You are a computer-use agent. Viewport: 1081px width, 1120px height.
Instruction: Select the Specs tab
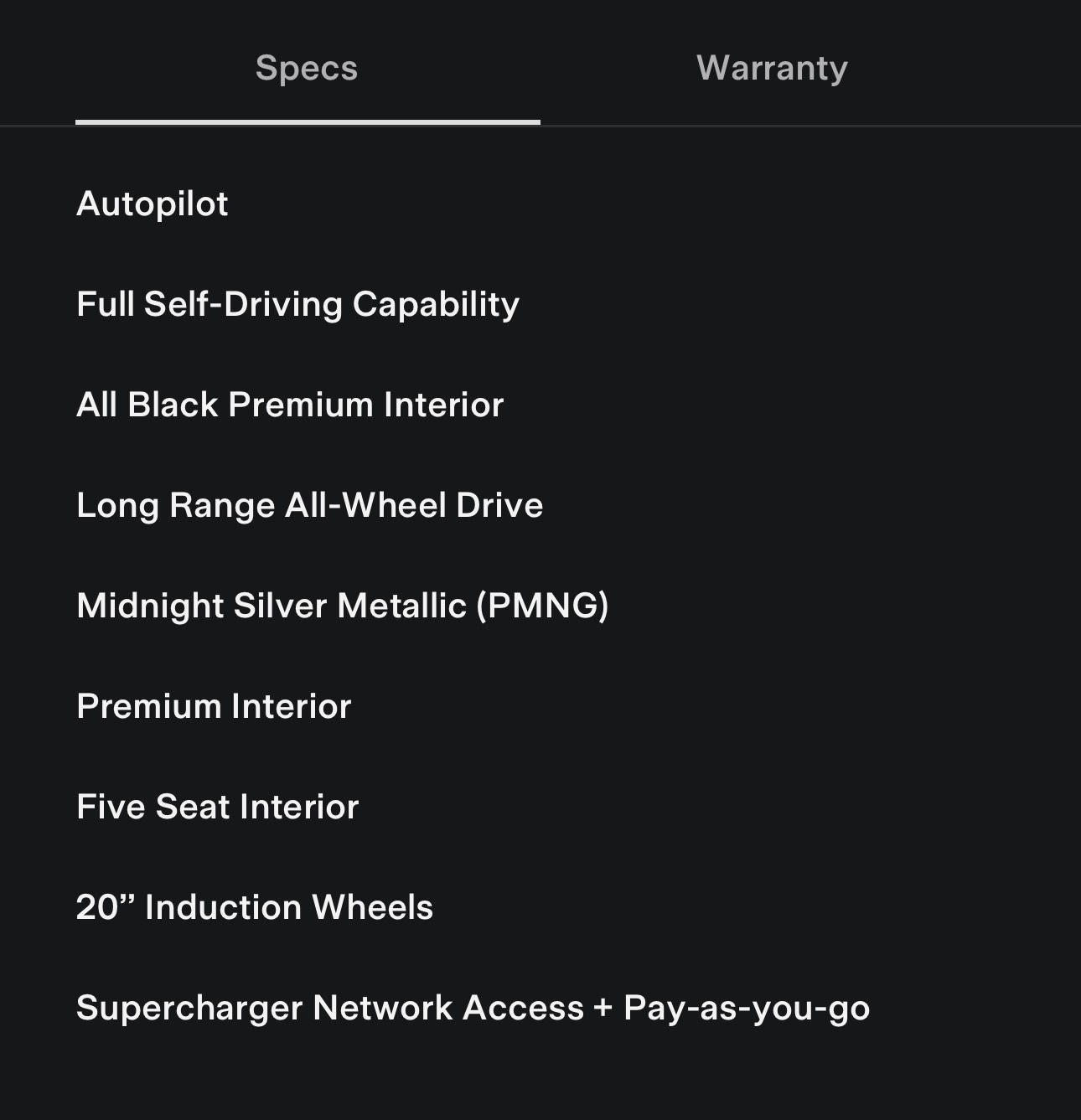[307, 68]
